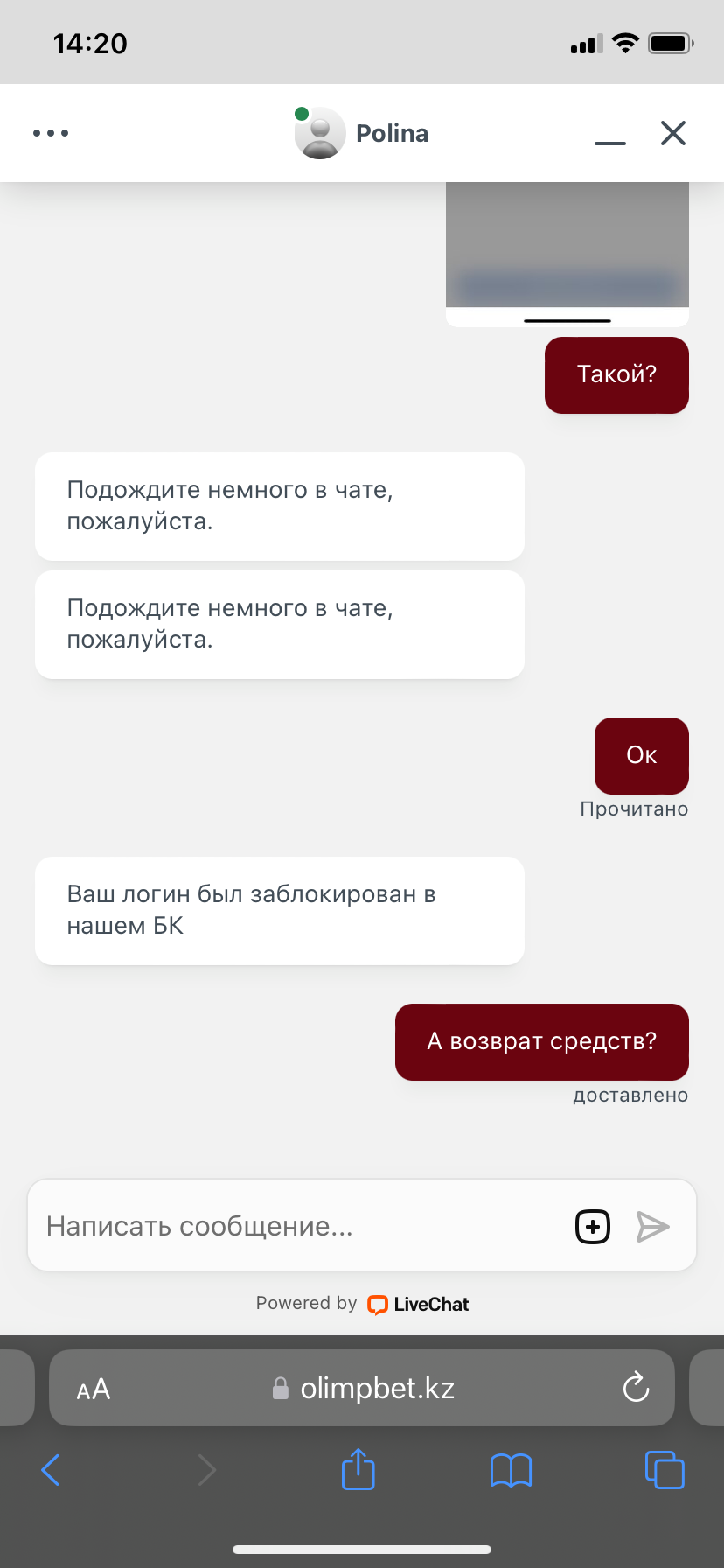Viewport: 724px width, 1568px height.
Task: Focus the 'Написать сообщение...' text field
Action: pos(297,1226)
